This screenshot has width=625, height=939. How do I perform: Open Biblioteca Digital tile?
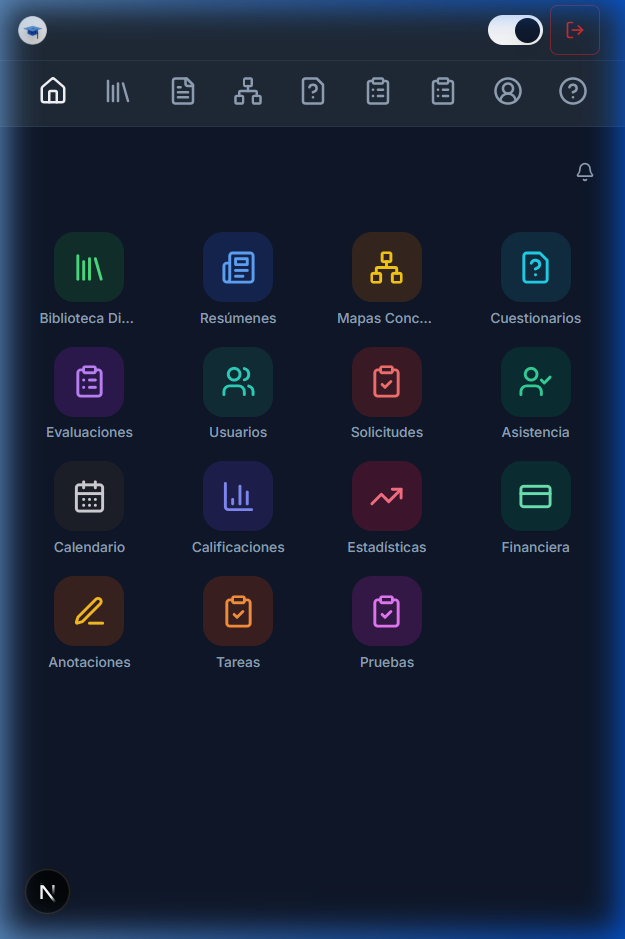tap(89, 267)
